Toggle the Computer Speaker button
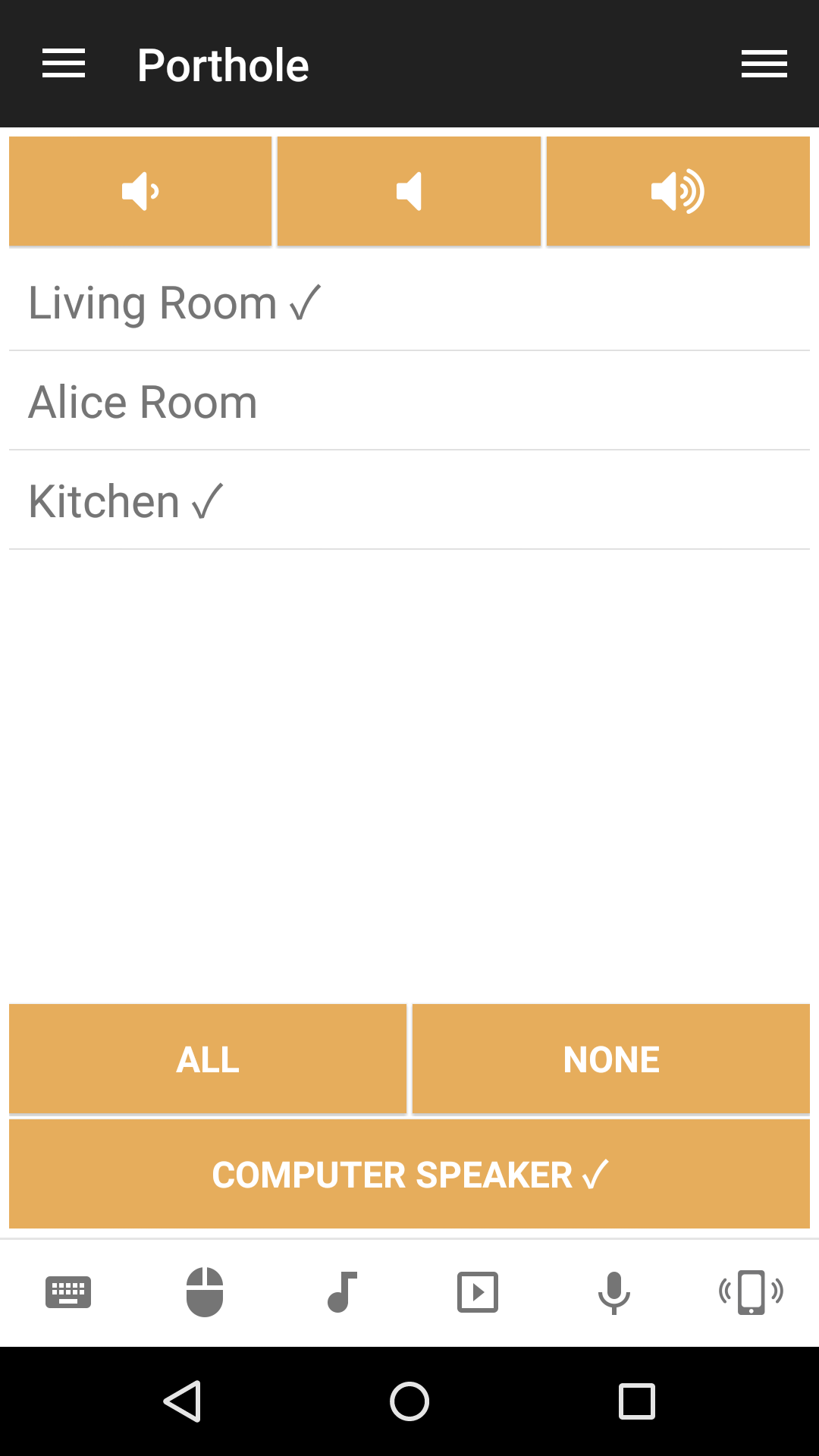This screenshot has height=1456, width=819. pyautogui.click(x=409, y=1175)
